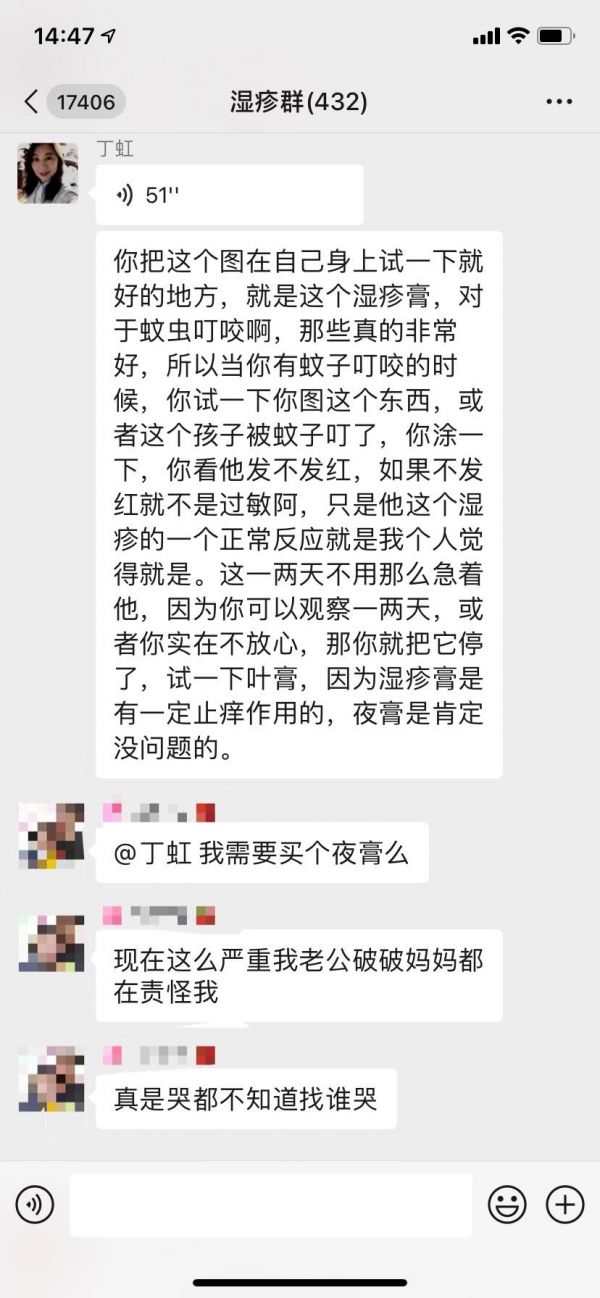Go back to chat list showing 17406
Viewport: 600px width, 1298px height.
[x=70, y=101]
